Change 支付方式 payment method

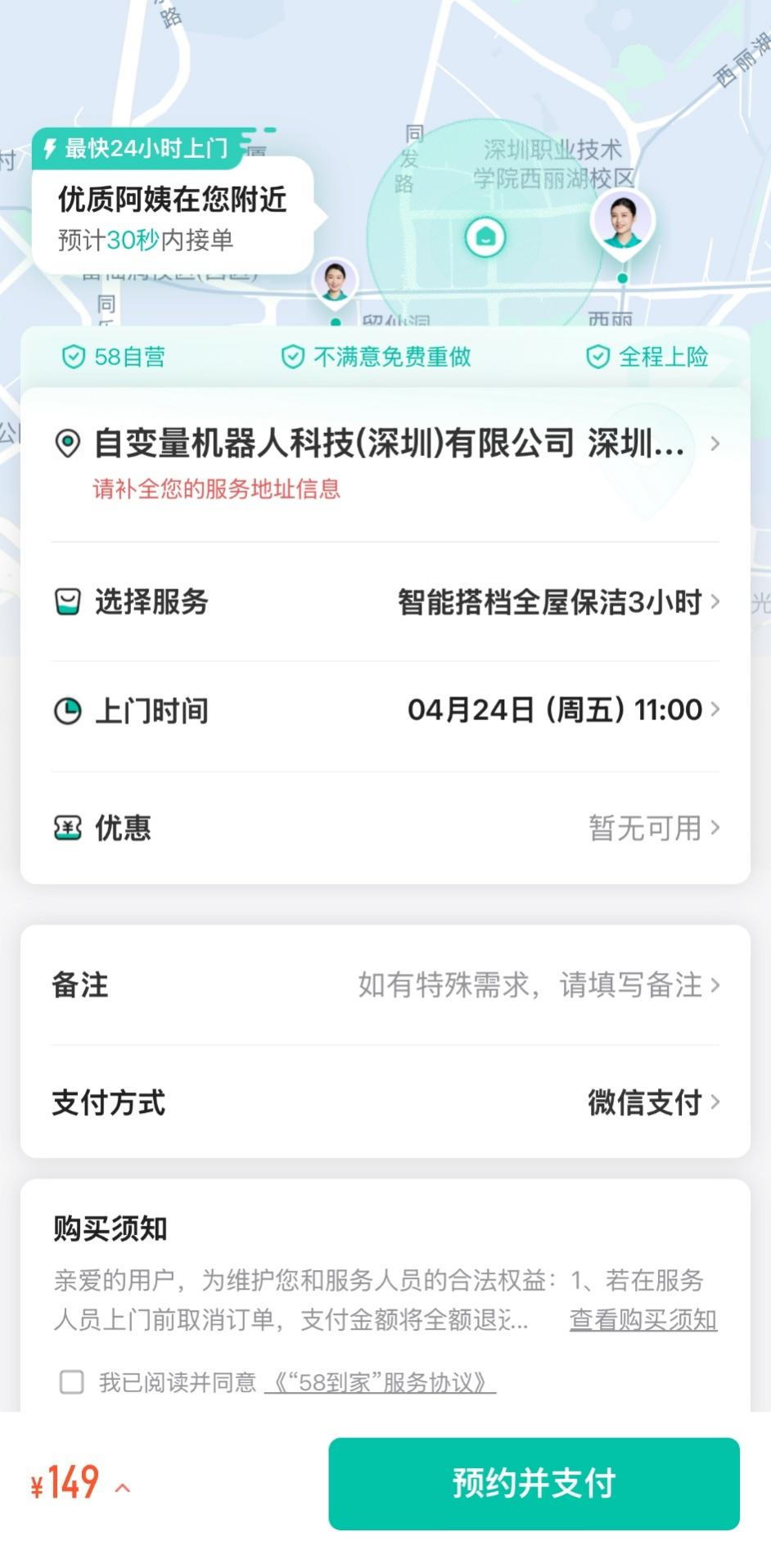point(385,1102)
